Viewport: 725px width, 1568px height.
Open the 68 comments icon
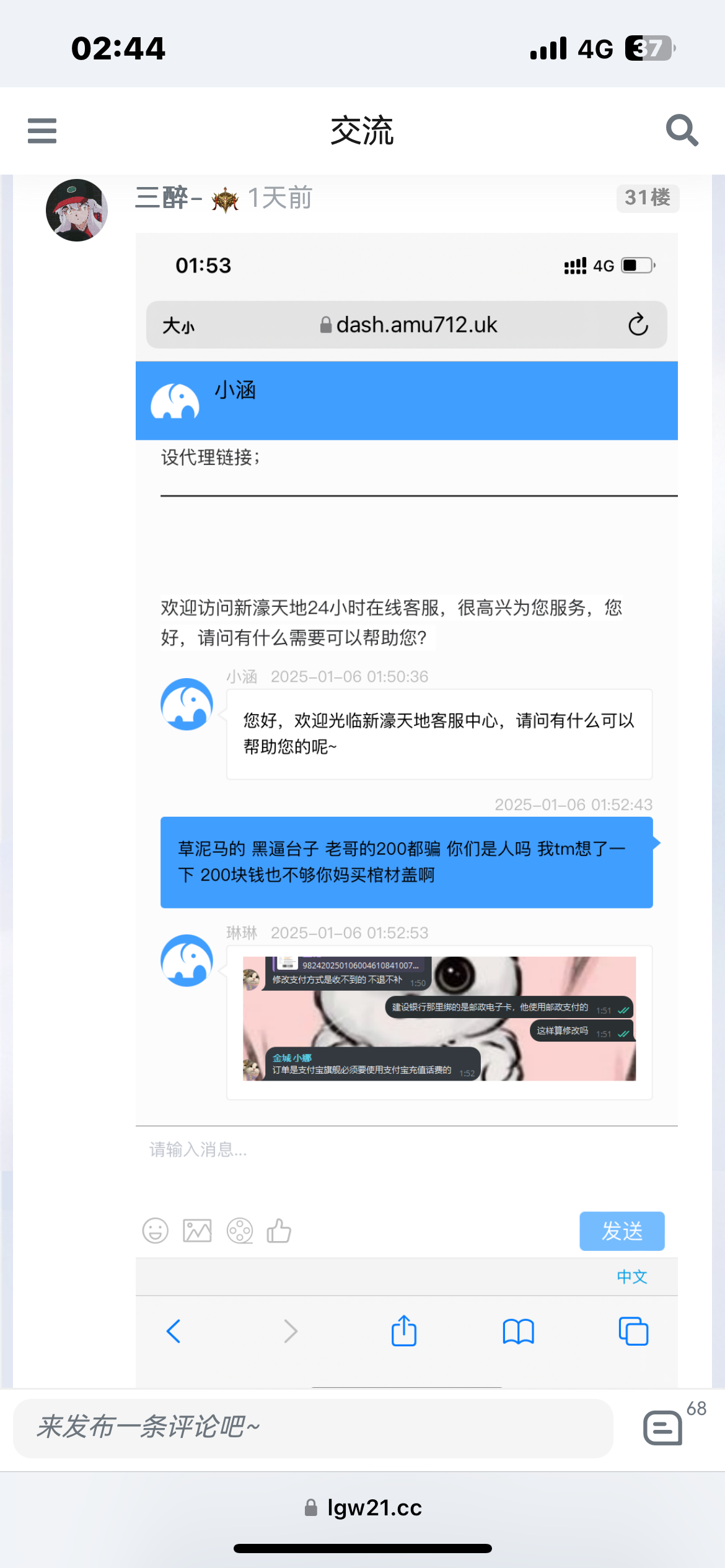(x=664, y=1427)
